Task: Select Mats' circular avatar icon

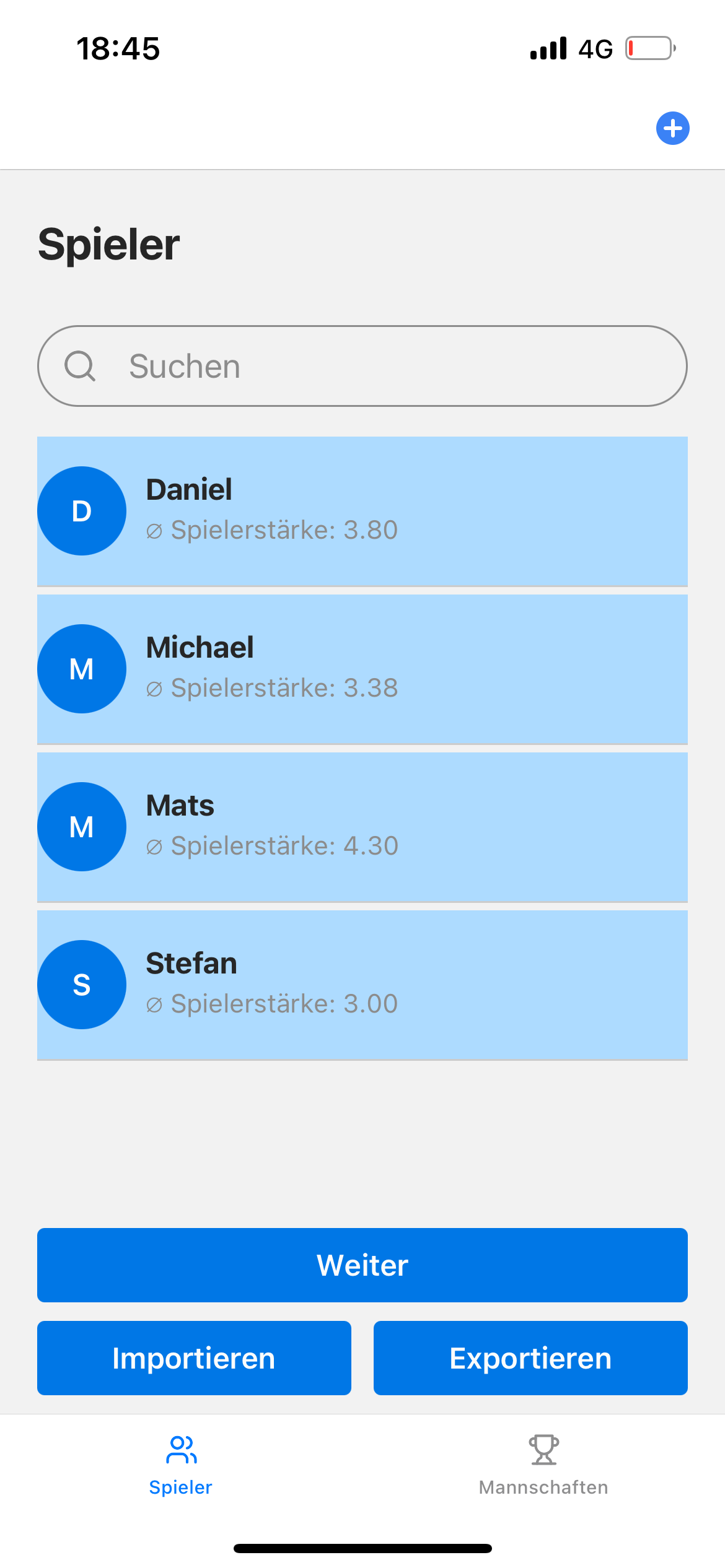Action: 81,826
